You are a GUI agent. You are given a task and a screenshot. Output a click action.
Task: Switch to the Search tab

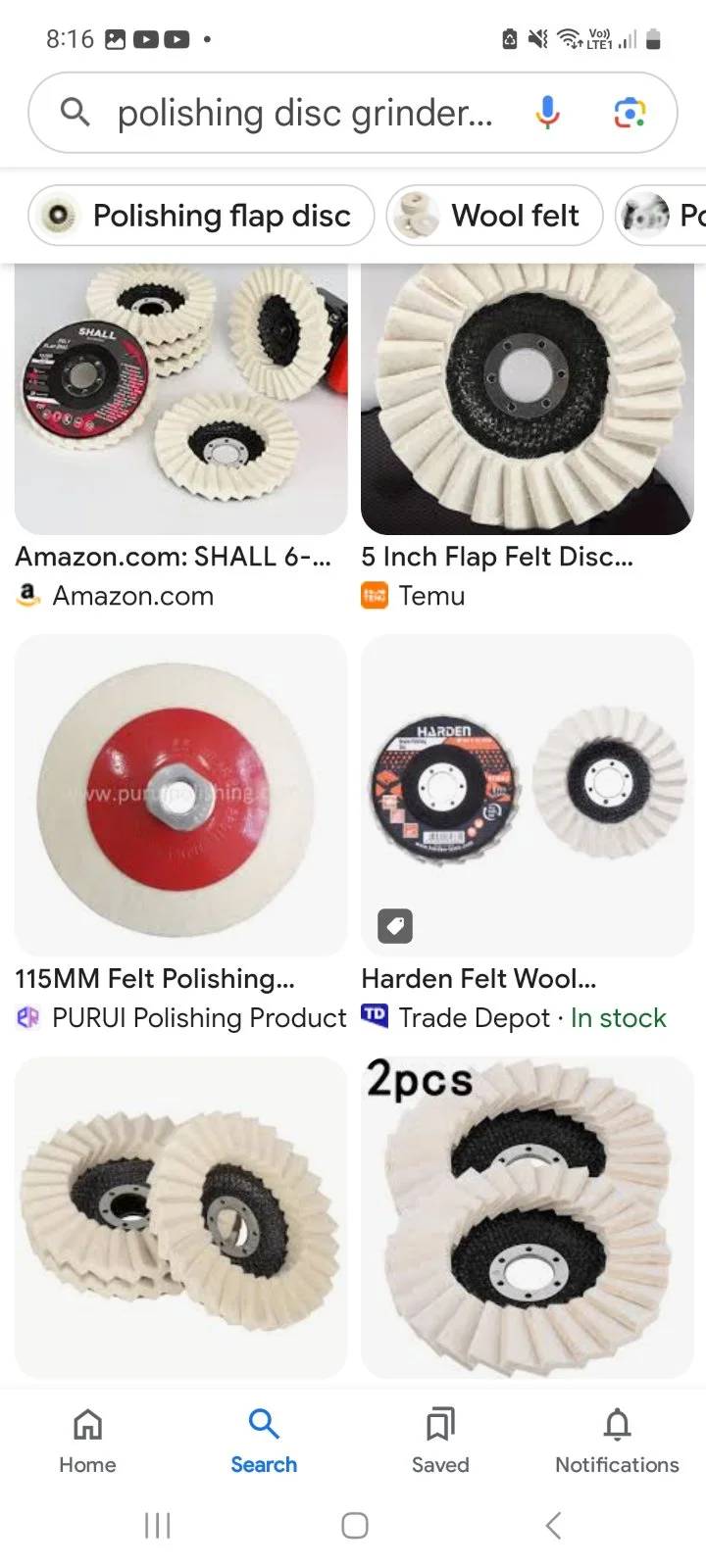click(264, 1441)
